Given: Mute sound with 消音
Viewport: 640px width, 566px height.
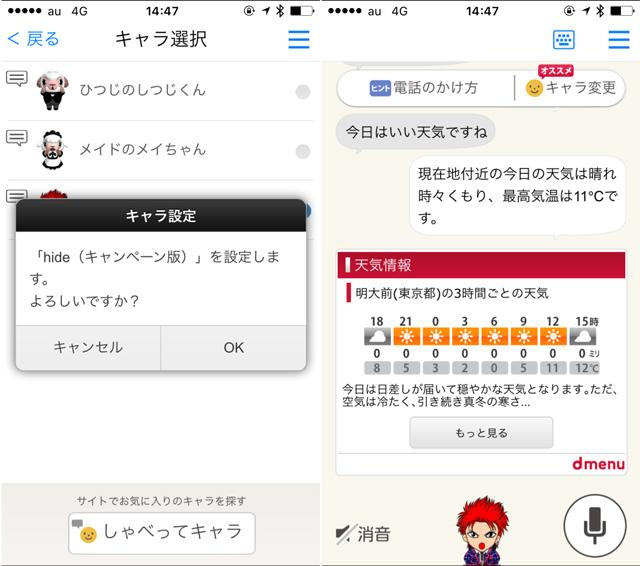Looking at the screenshot, I should point(363,533).
